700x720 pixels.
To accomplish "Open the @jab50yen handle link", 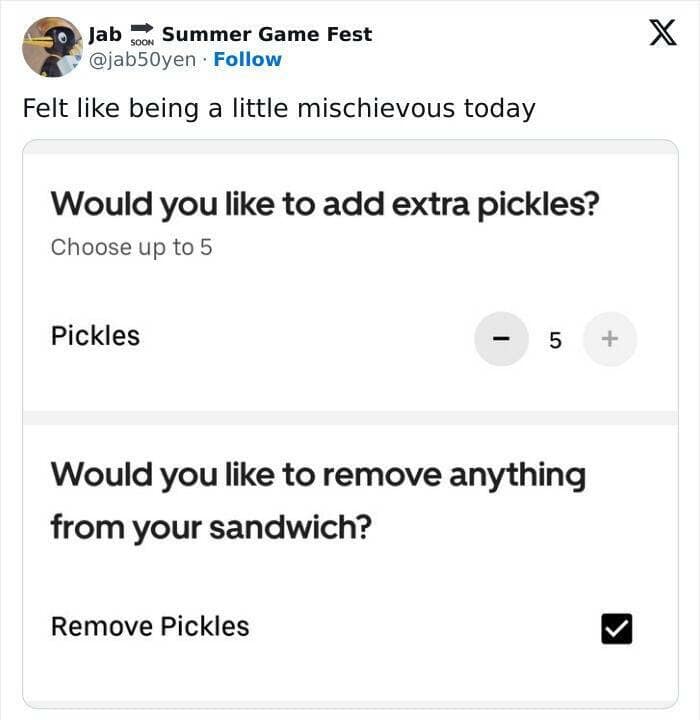I will coord(142,60).
